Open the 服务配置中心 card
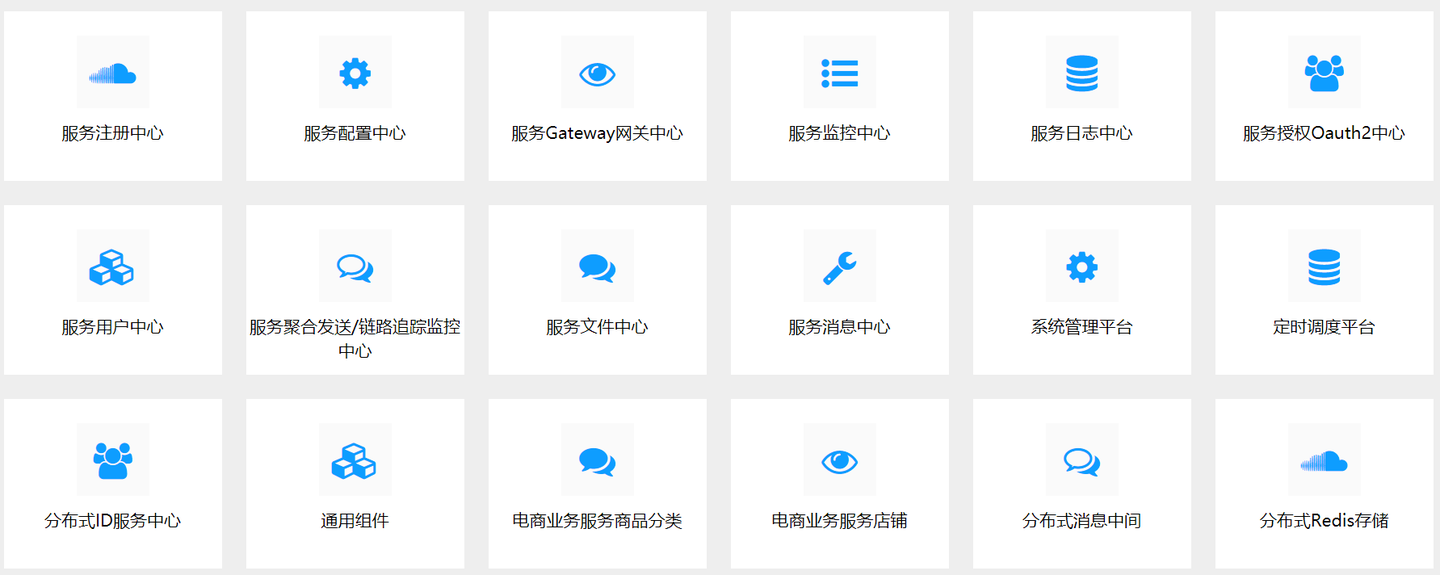 [355, 97]
